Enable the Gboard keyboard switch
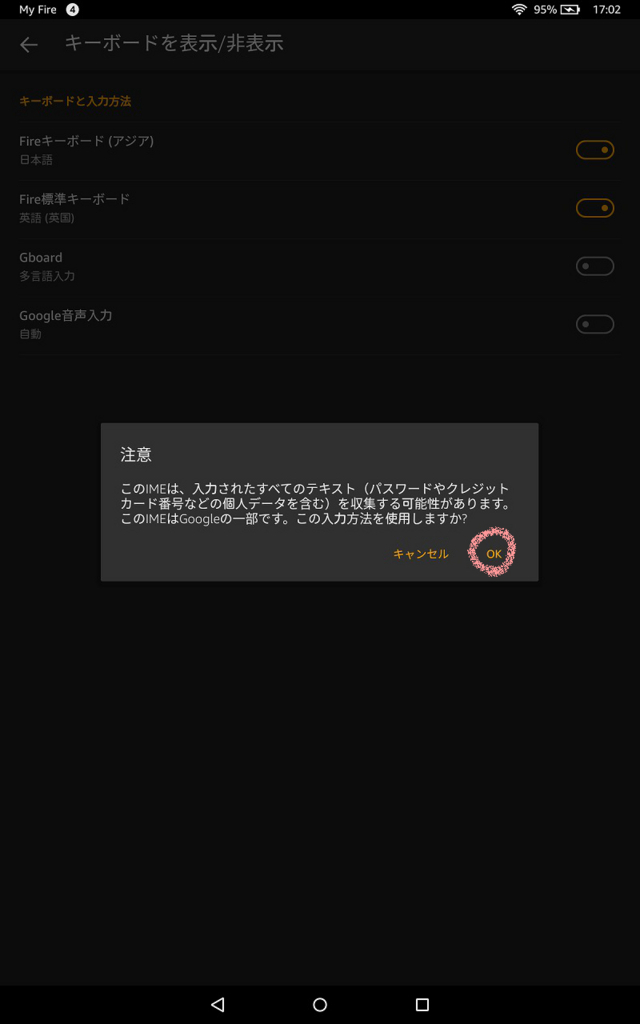The image size is (640, 1024). click(594, 266)
